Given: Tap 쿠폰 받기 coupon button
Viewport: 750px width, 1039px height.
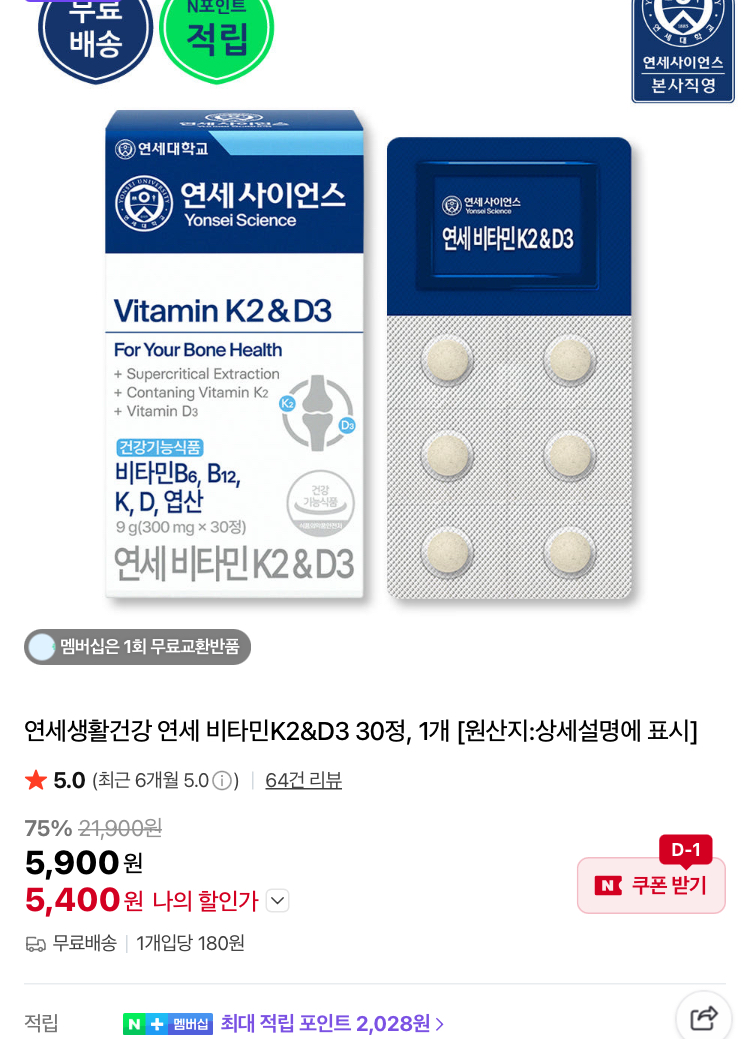Looking at the screenshot, I should click(x=651, y=885).
